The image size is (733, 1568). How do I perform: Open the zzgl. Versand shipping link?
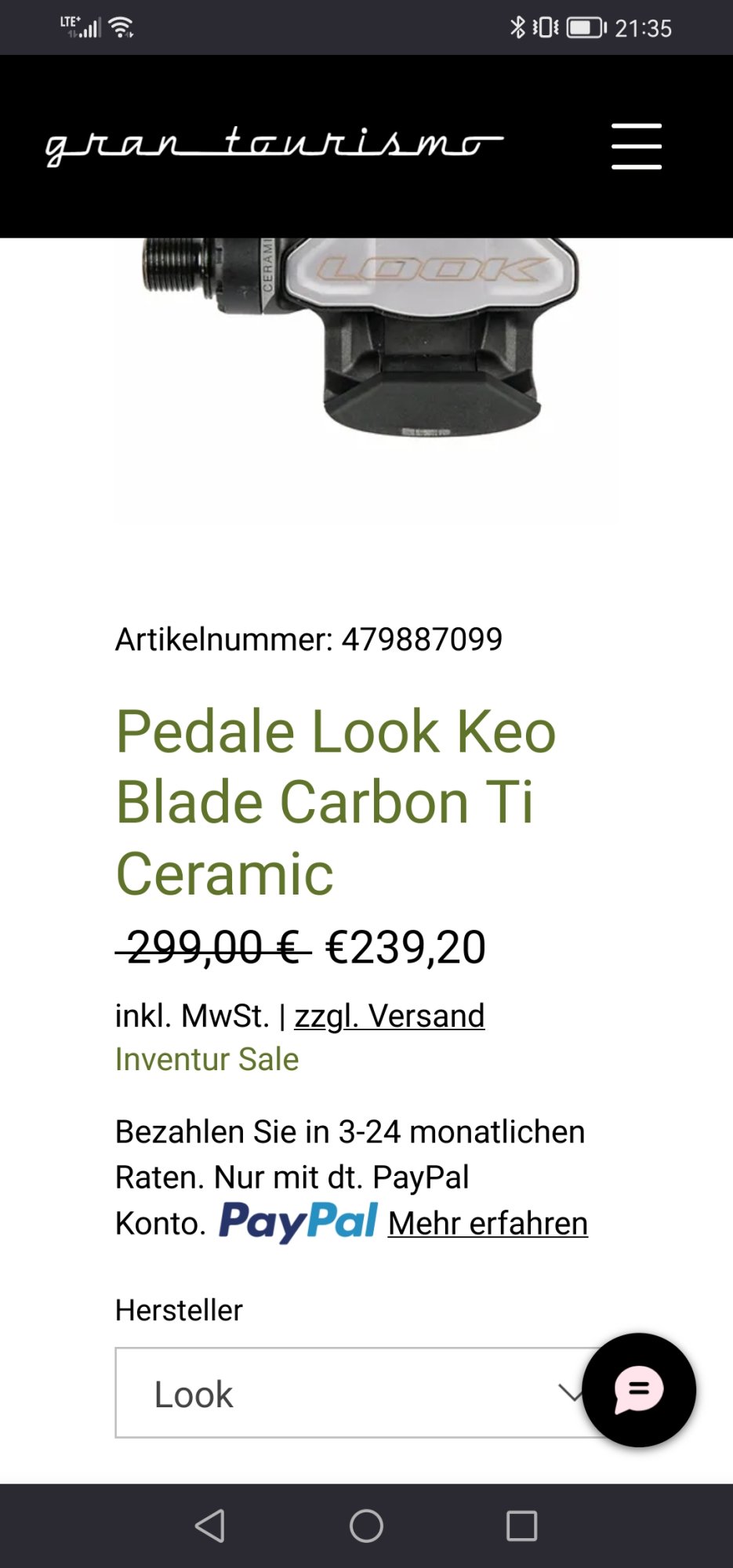(x=390, y=1016)
